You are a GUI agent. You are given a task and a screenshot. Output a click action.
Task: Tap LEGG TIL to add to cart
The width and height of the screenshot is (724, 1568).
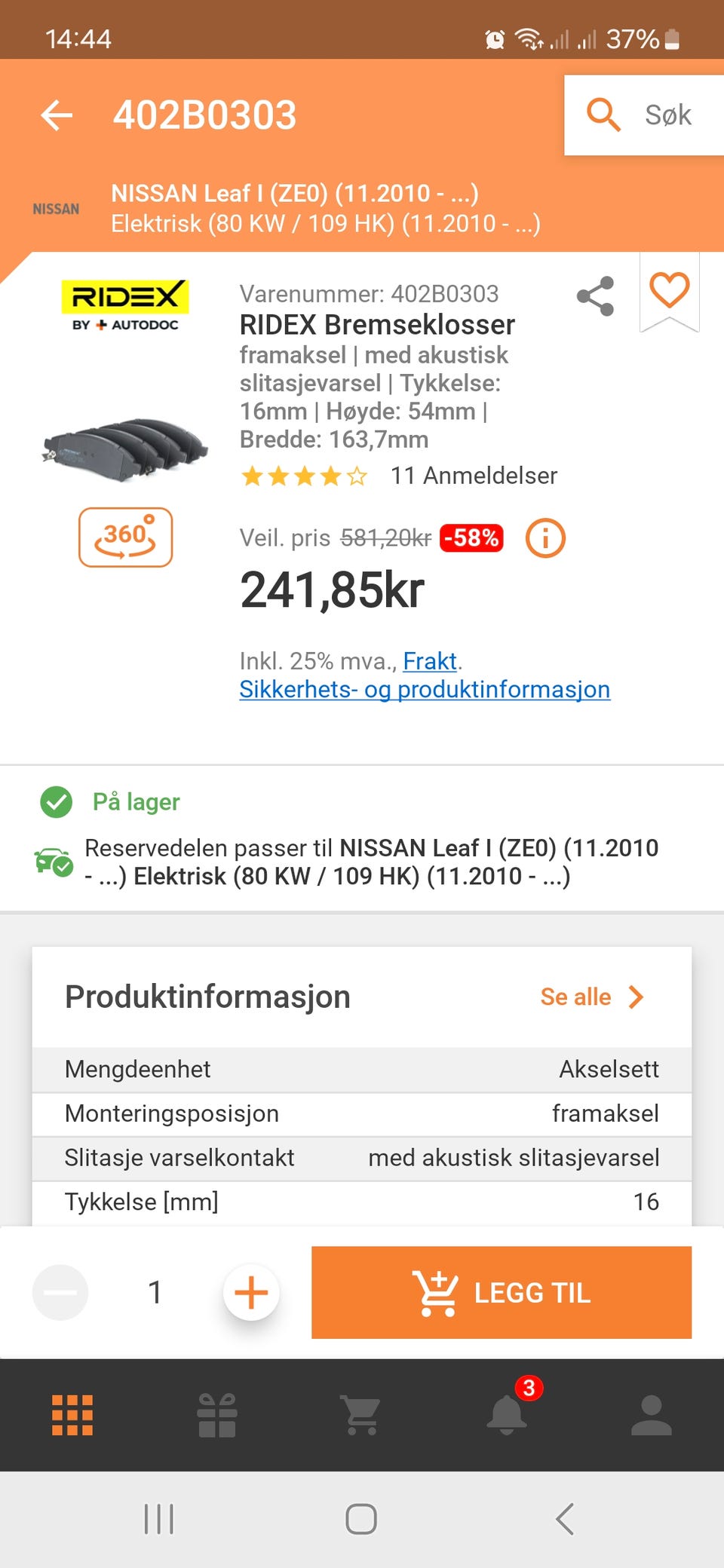501,1292
